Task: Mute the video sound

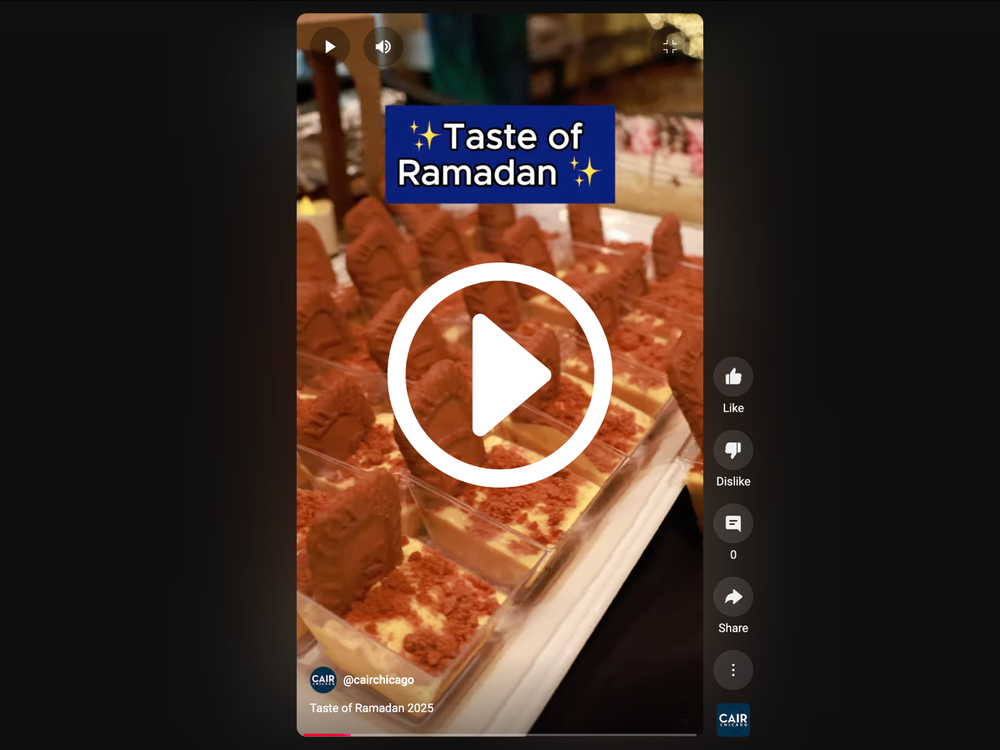Action: pyautogui.click(x=383, y=47)
